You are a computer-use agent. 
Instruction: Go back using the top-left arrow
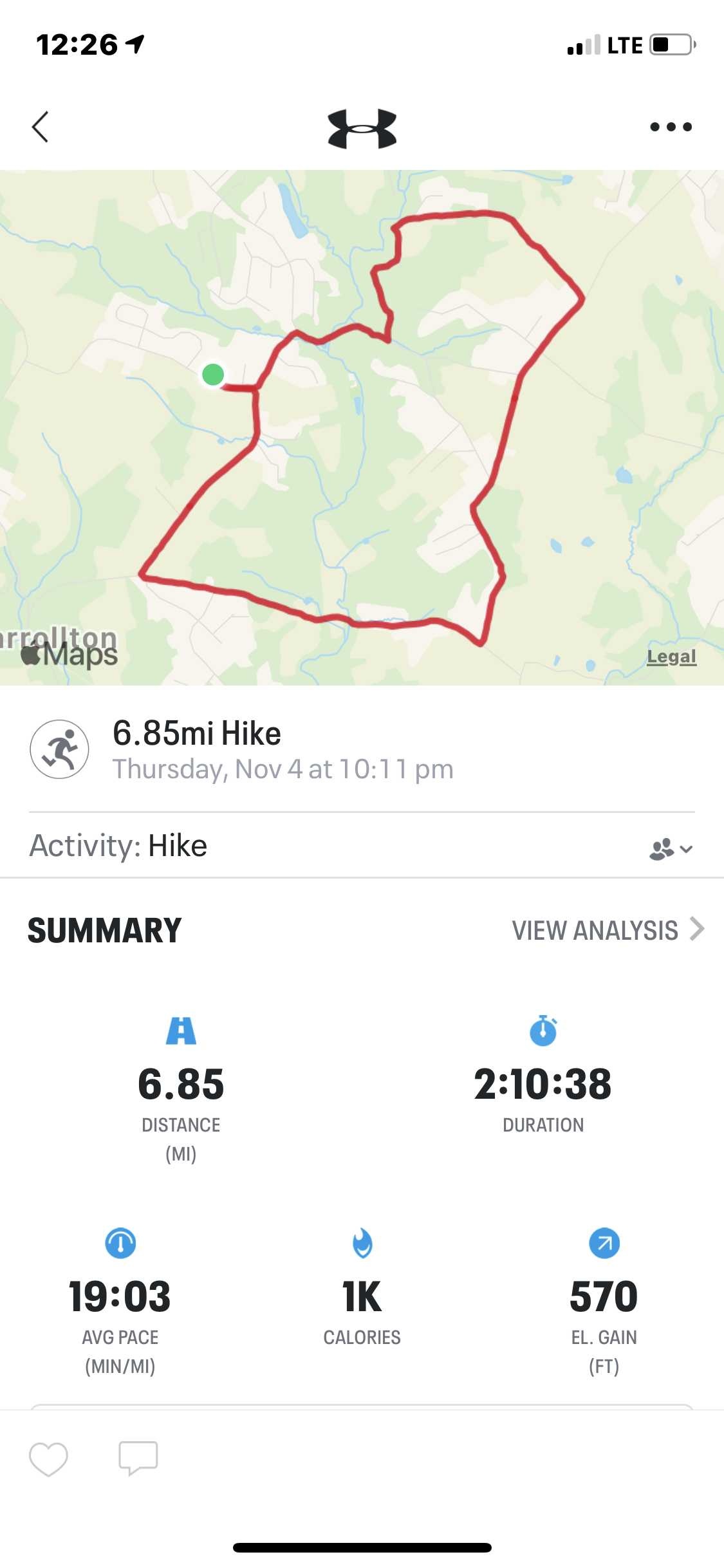click(x=40, y=127)
